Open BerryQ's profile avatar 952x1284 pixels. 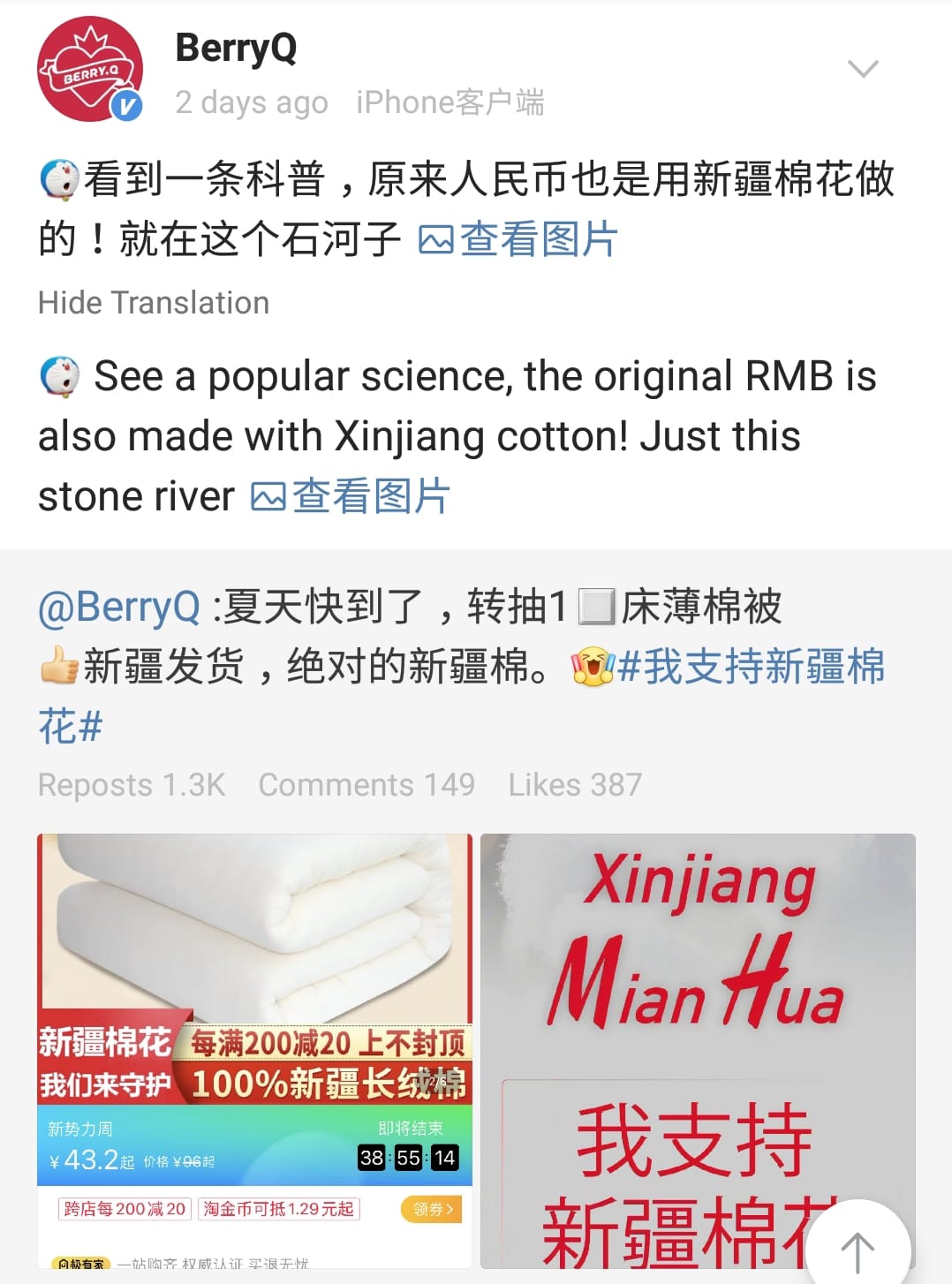89,70
